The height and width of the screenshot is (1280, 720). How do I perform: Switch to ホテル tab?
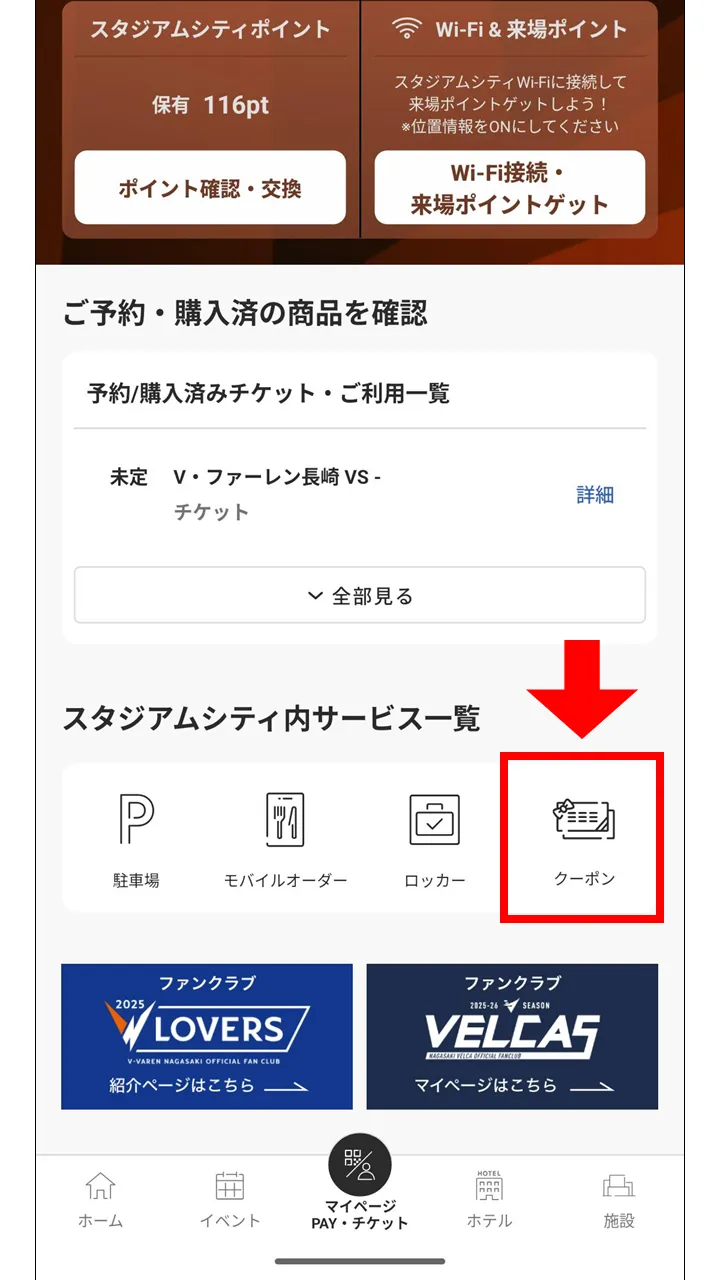pos(489,1200)
